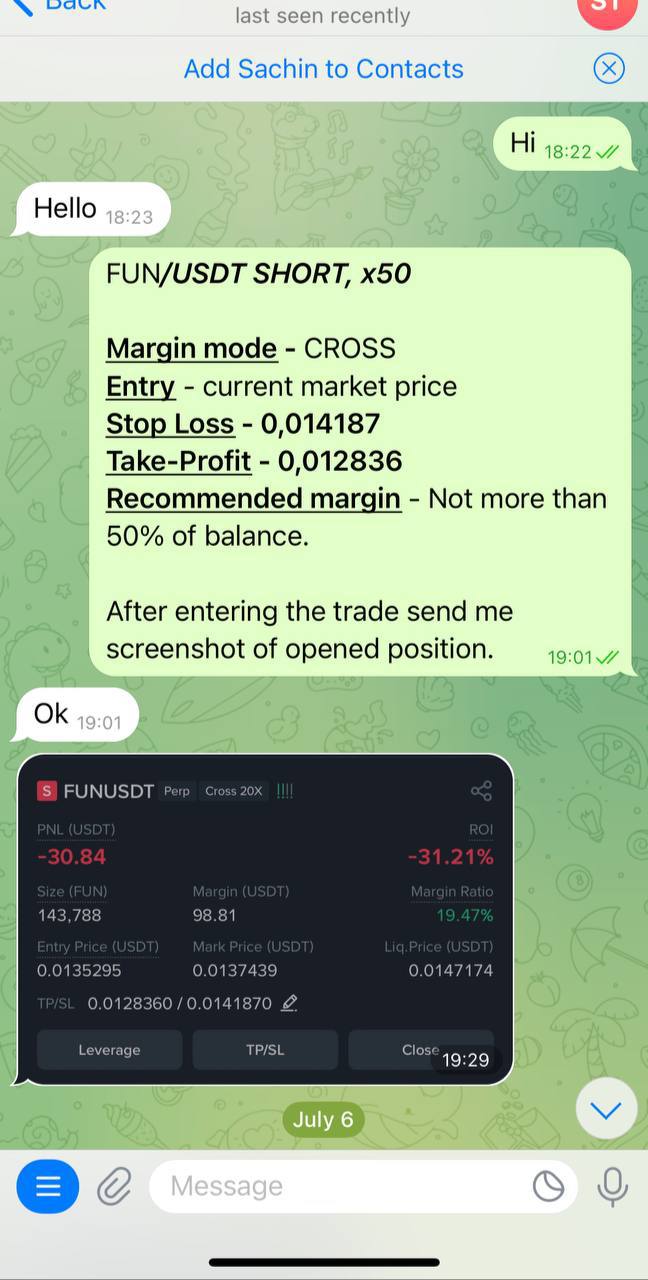Open the sticker panel
This screenshot has height=1280, width=648.
pyautogui.click(x=548, y=1186)
